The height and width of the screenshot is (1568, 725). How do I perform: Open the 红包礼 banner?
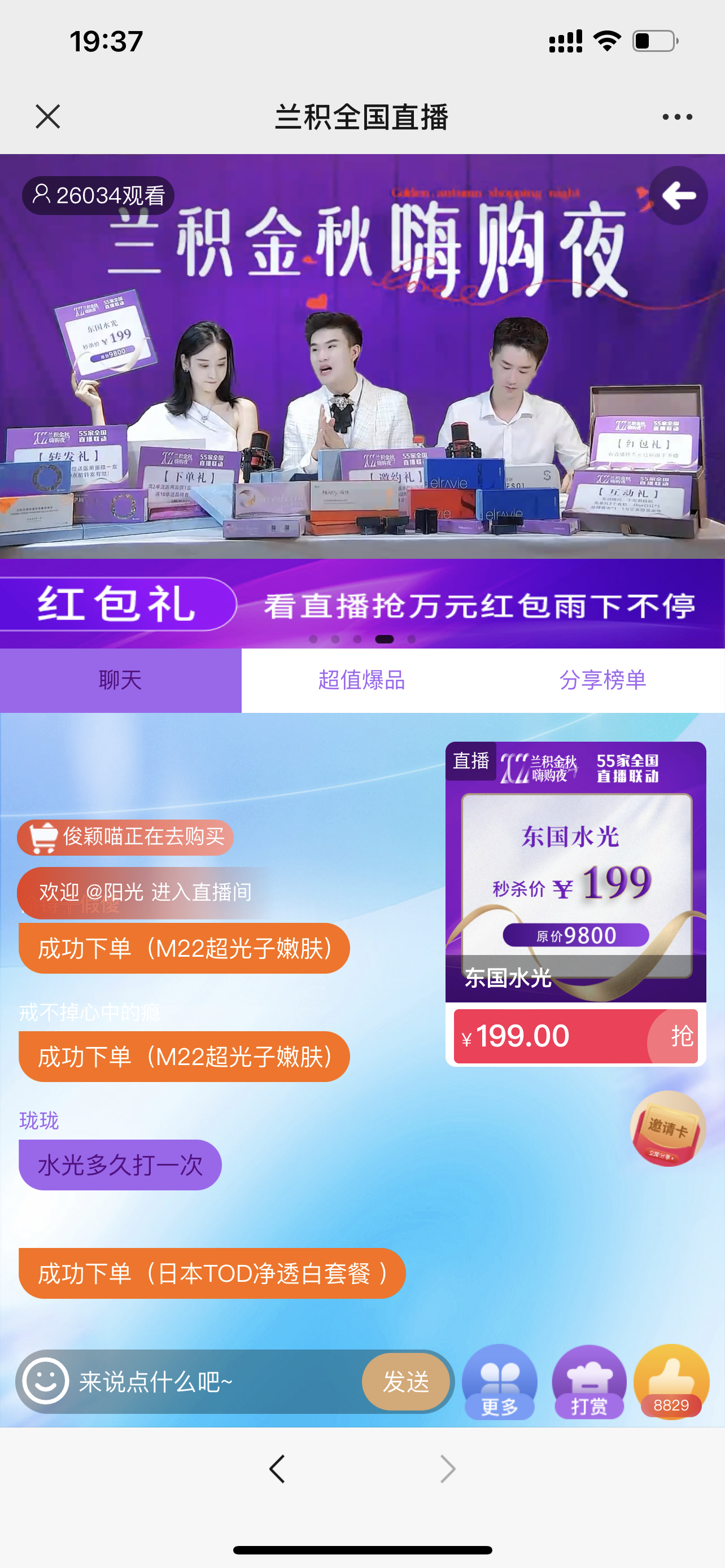(361, 604)
